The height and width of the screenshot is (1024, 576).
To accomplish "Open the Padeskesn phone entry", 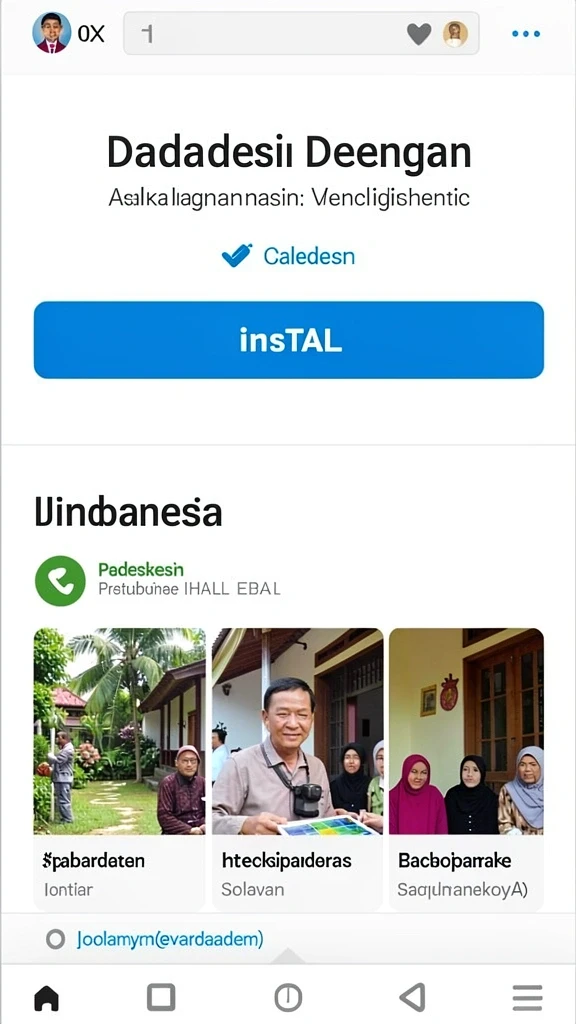I will pos(158,580).
